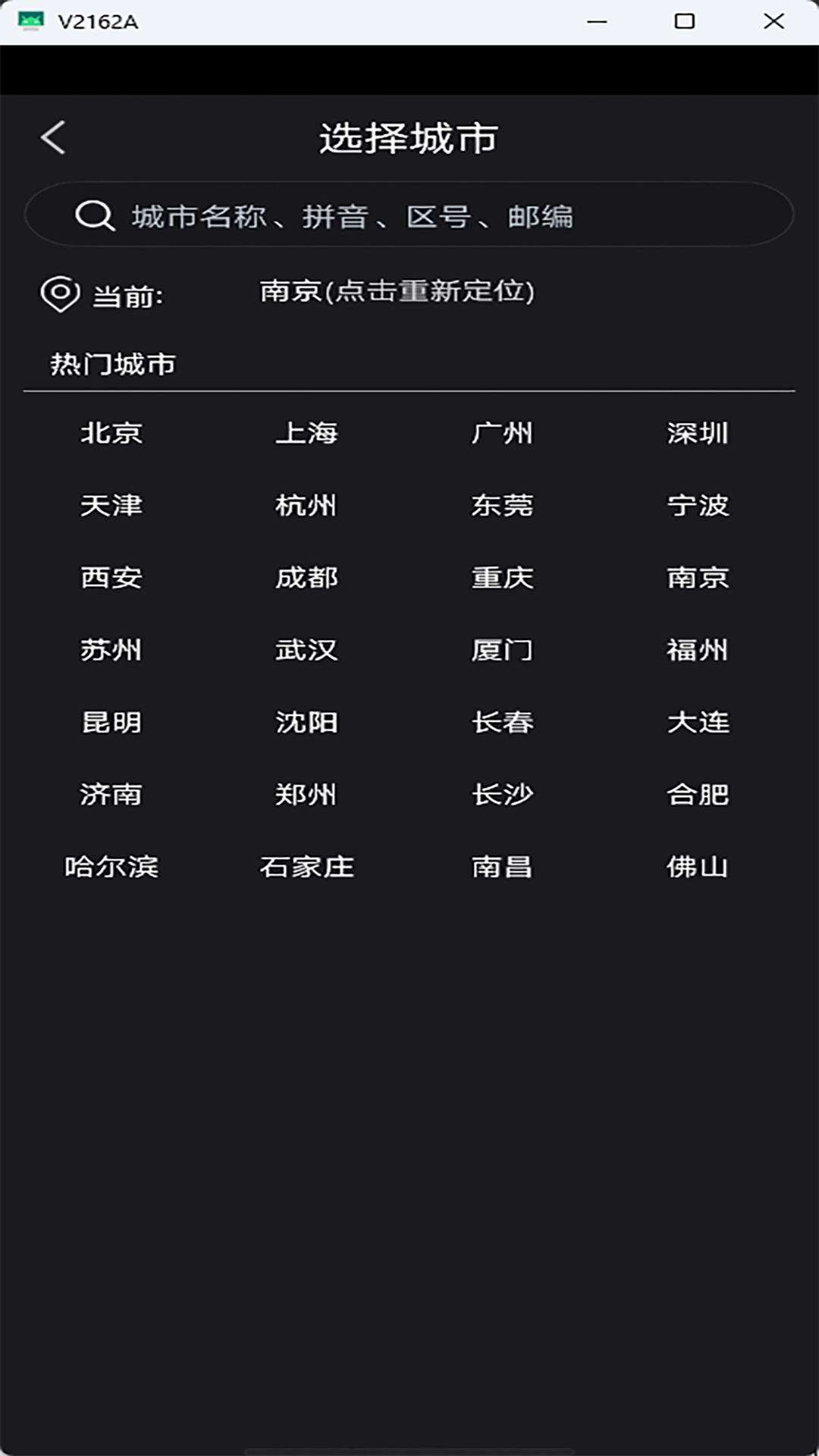Pick 哈尔滨 from the city list

(x=111, y=867)
